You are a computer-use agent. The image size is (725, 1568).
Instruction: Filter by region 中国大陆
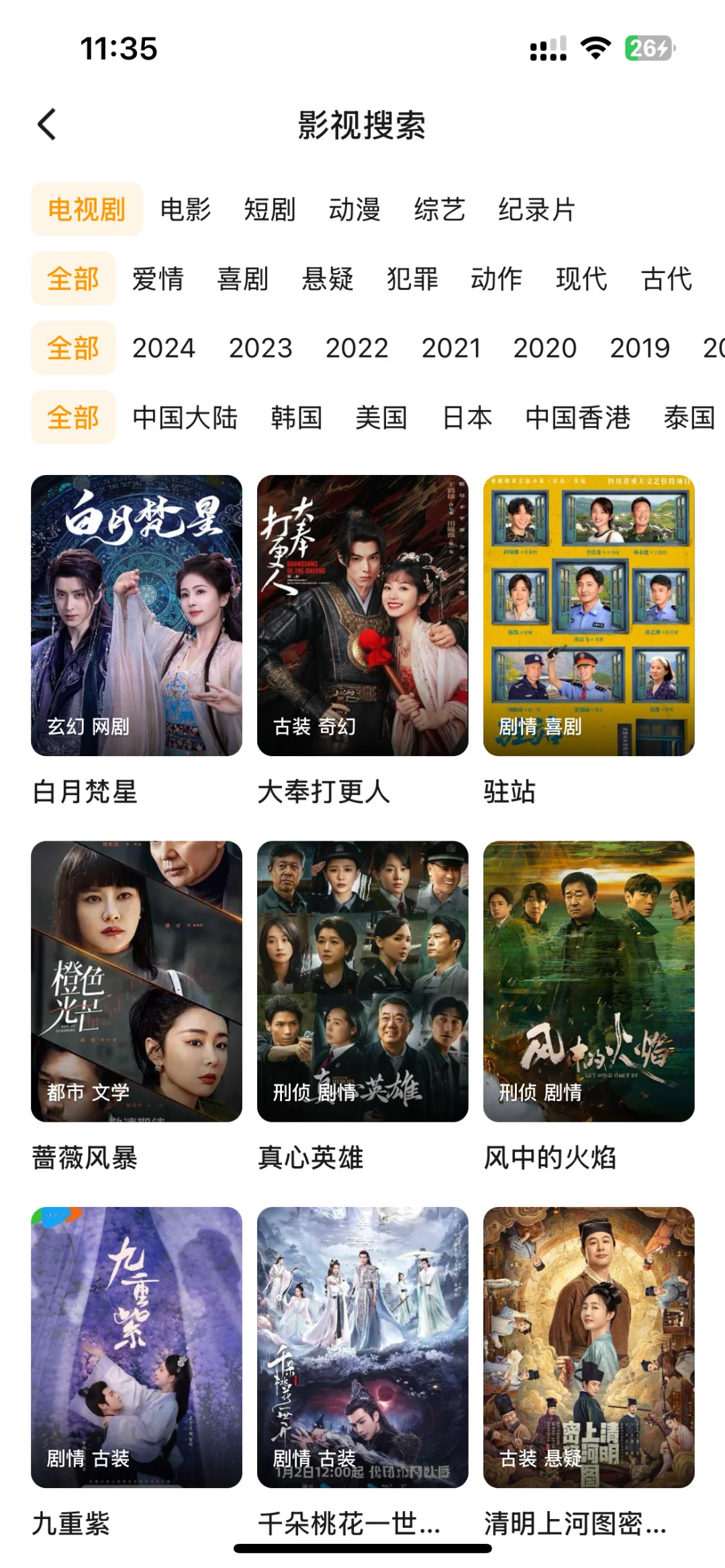[185, 417]
